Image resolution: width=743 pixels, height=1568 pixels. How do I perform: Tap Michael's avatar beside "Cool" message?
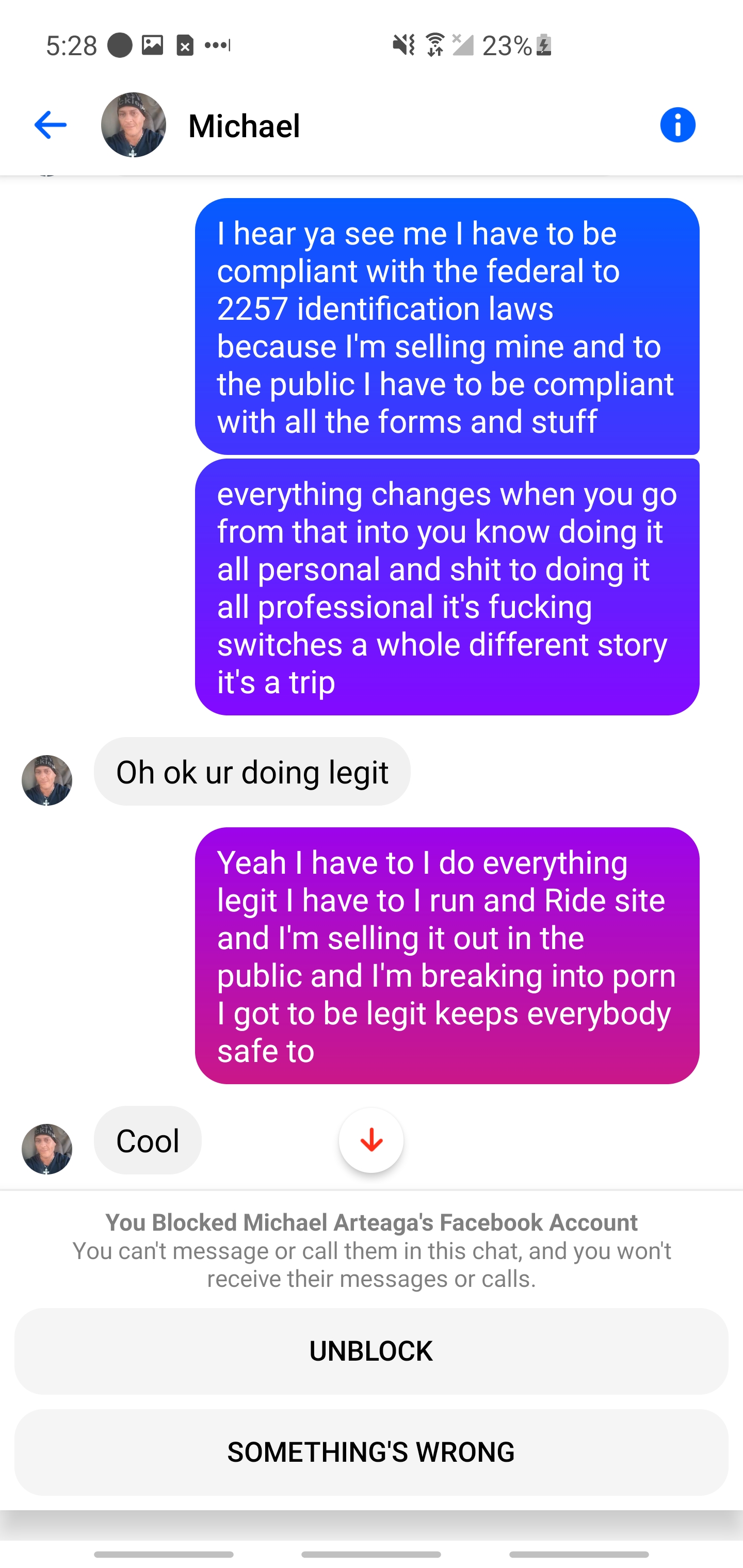[x=47, y=1149]
